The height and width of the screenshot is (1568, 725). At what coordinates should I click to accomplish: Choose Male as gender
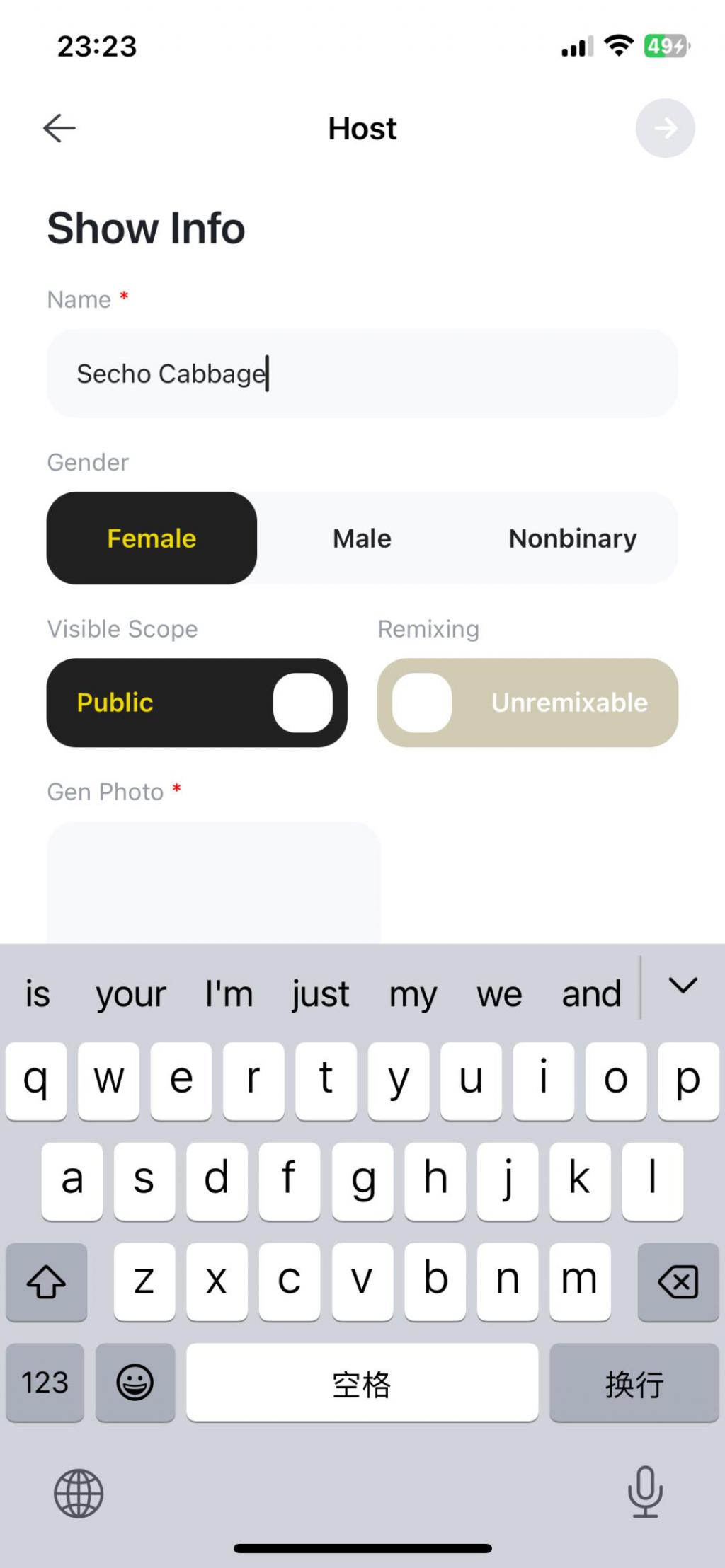pyautogui.click(x=362, y=538)
